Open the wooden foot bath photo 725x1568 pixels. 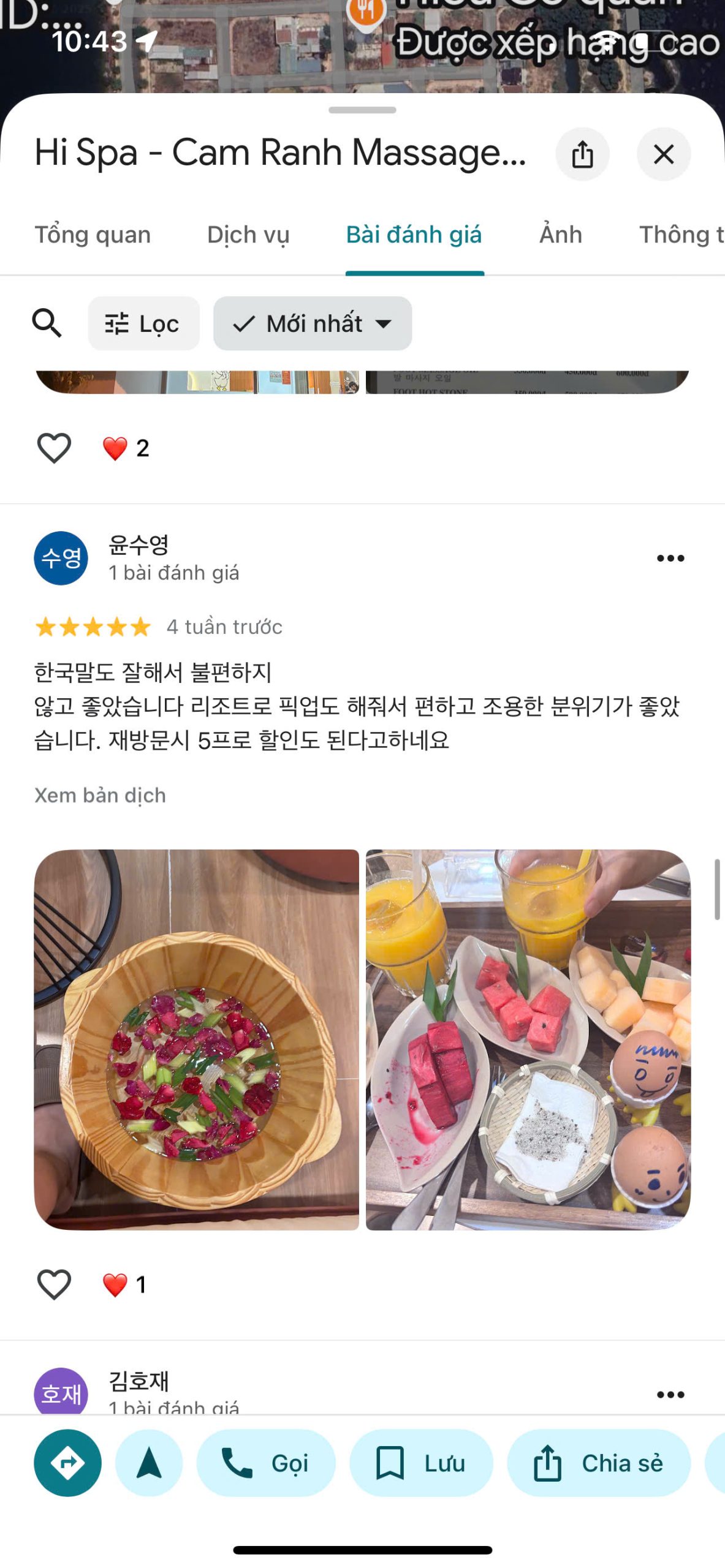pyautogui.click(x=196, y=1039)
